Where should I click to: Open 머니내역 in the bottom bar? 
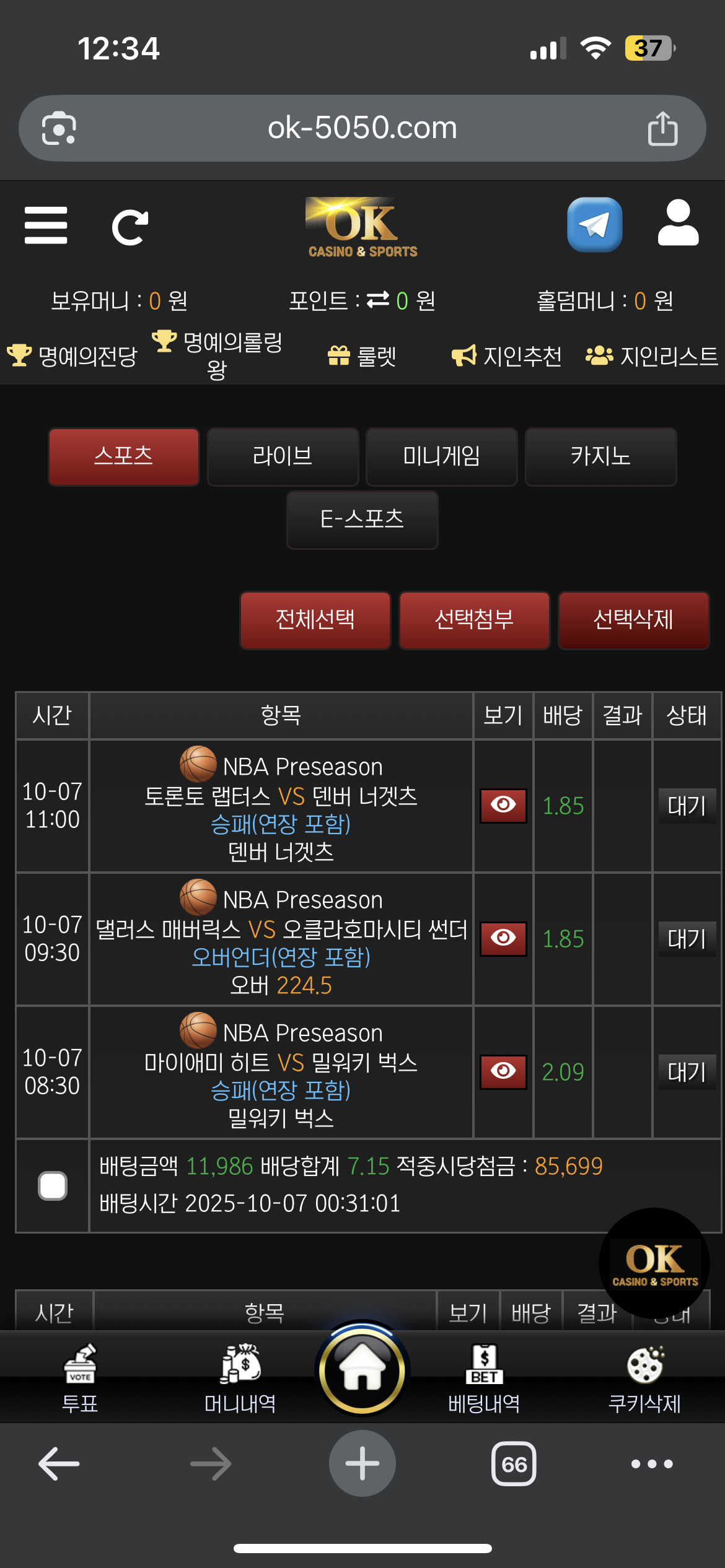coord(240,1379)
